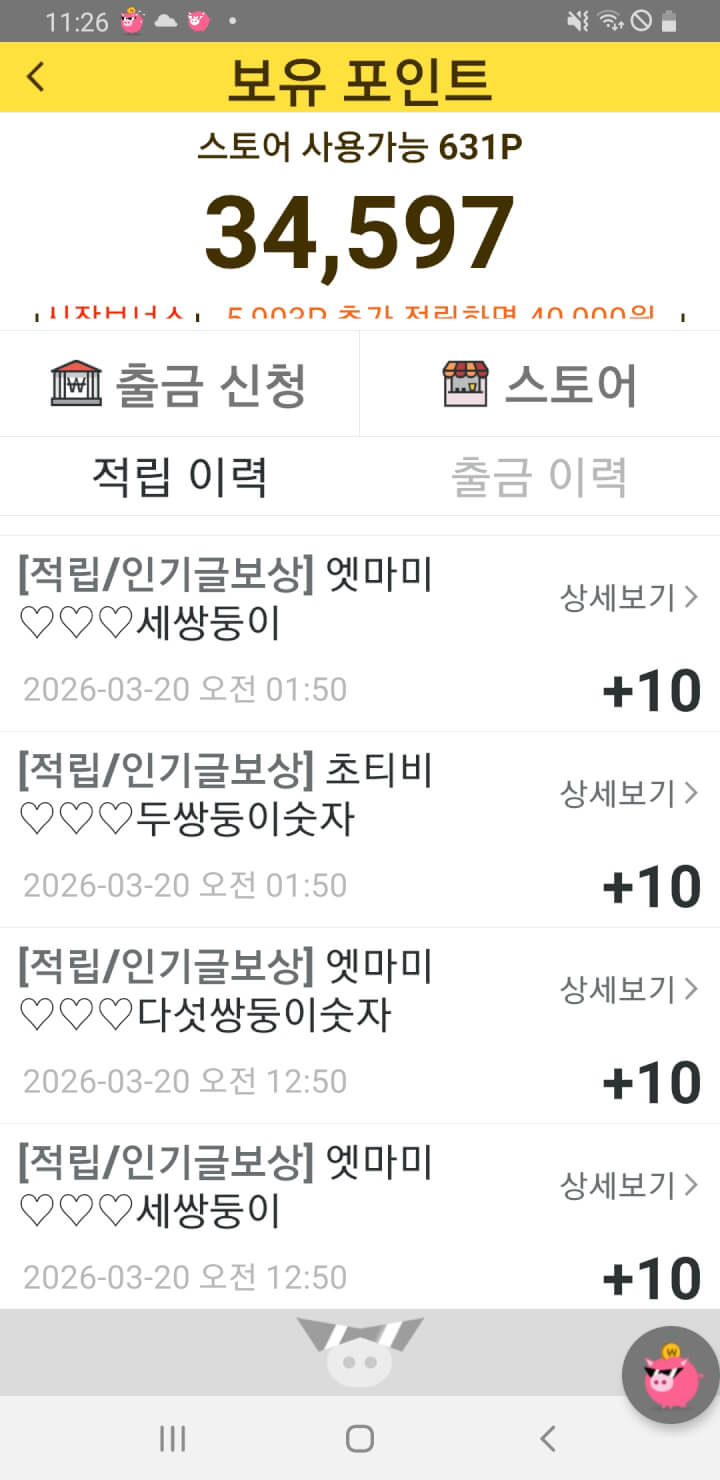Open 출금 신청 withdrawal request
Image resolution: width=720 pixels, height=1480 pixels.
click(x=179, y=384)
